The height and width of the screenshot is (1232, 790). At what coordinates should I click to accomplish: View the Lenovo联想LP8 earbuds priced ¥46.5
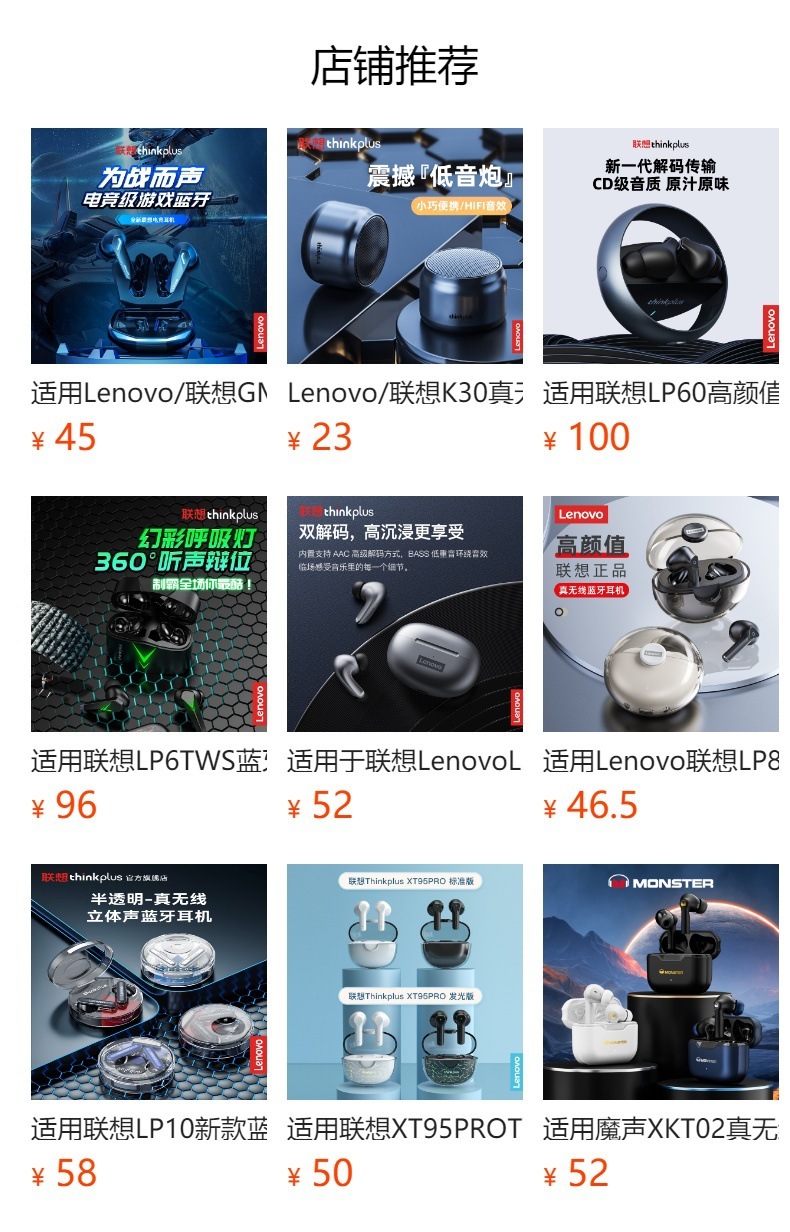click(660, 614)
